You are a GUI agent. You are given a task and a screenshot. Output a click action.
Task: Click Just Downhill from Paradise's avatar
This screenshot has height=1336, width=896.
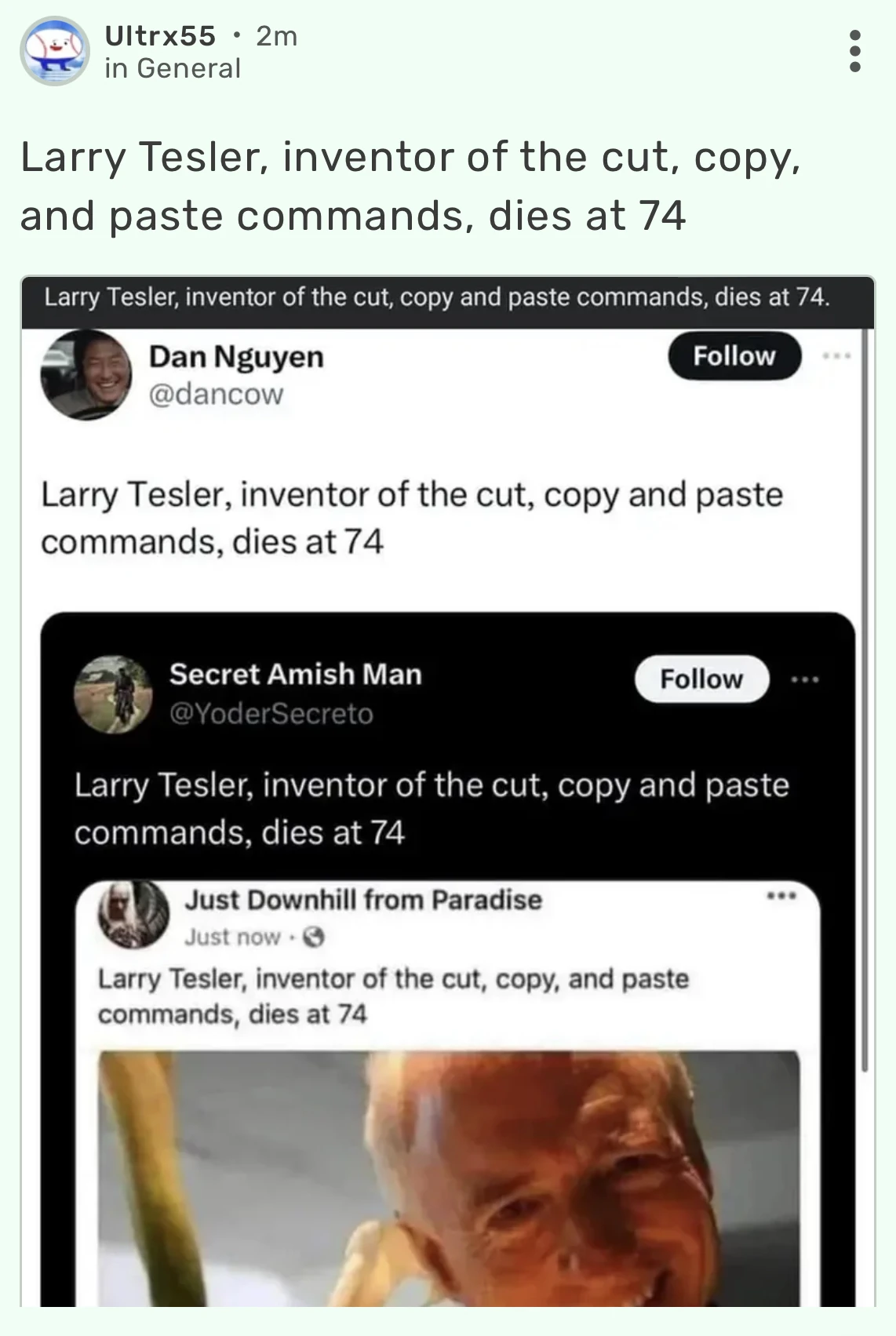pos(132,916)
